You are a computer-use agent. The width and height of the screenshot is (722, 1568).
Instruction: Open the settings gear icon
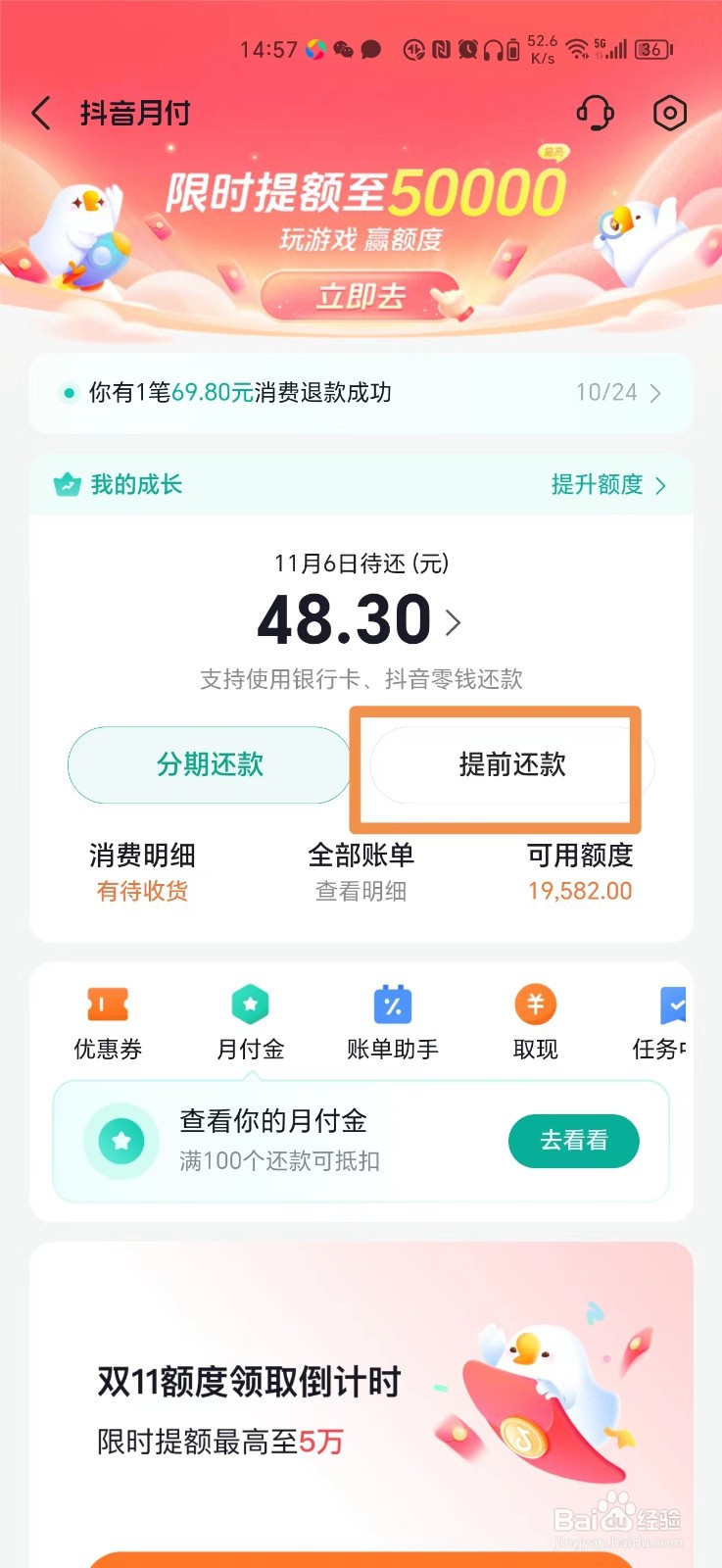pyautogui.click(x=670, y=113)
